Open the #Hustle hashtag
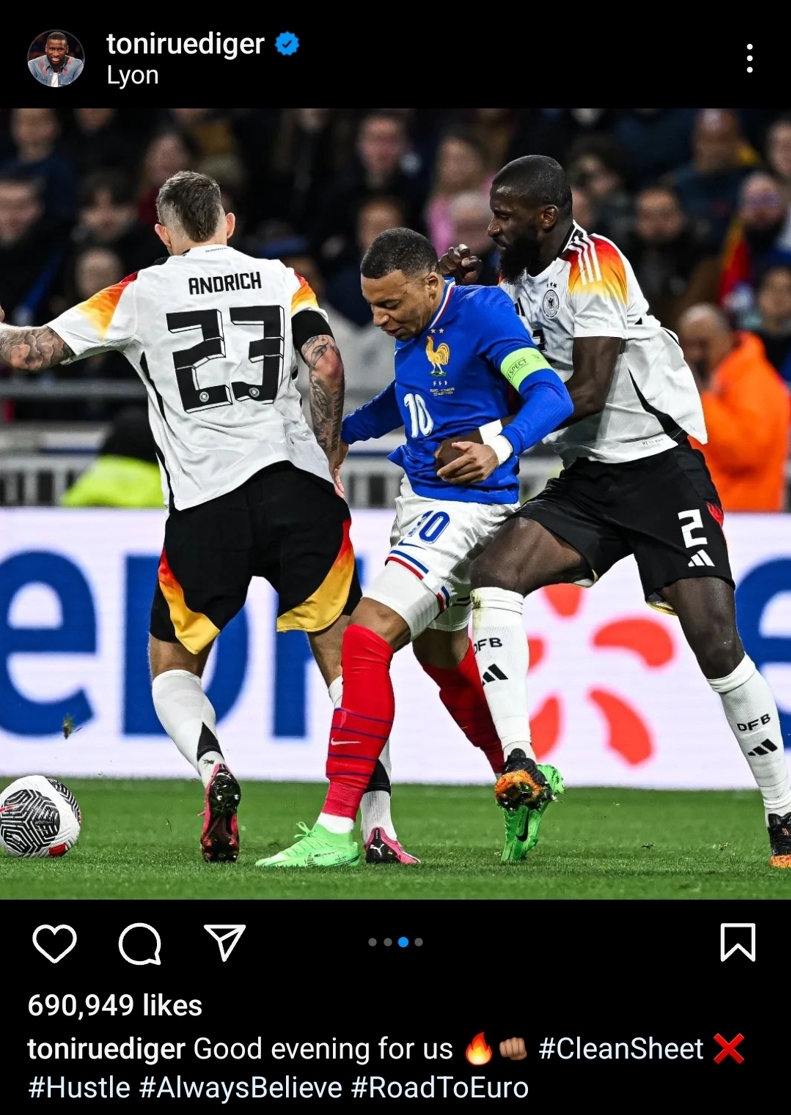791x1115 pixels. [x=79, y=1087]
